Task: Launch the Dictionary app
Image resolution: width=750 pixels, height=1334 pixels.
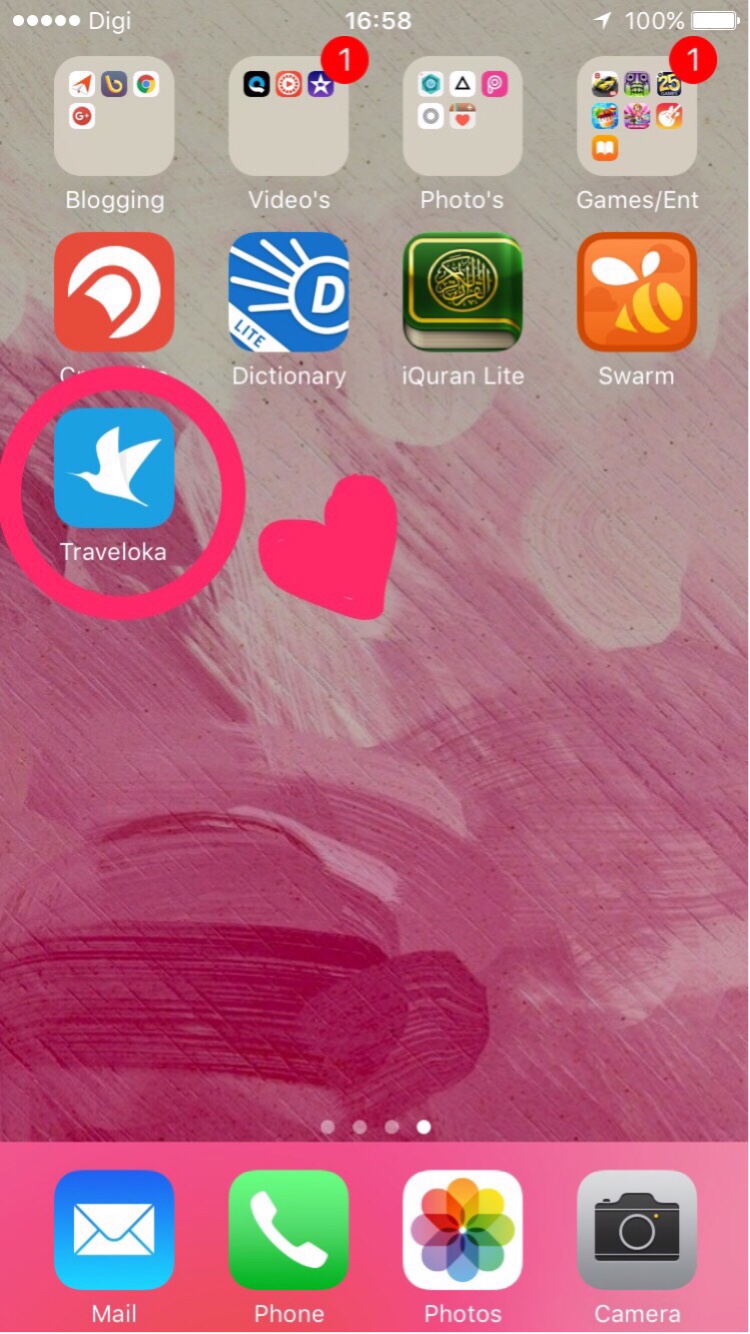Action: pos(289,292)
